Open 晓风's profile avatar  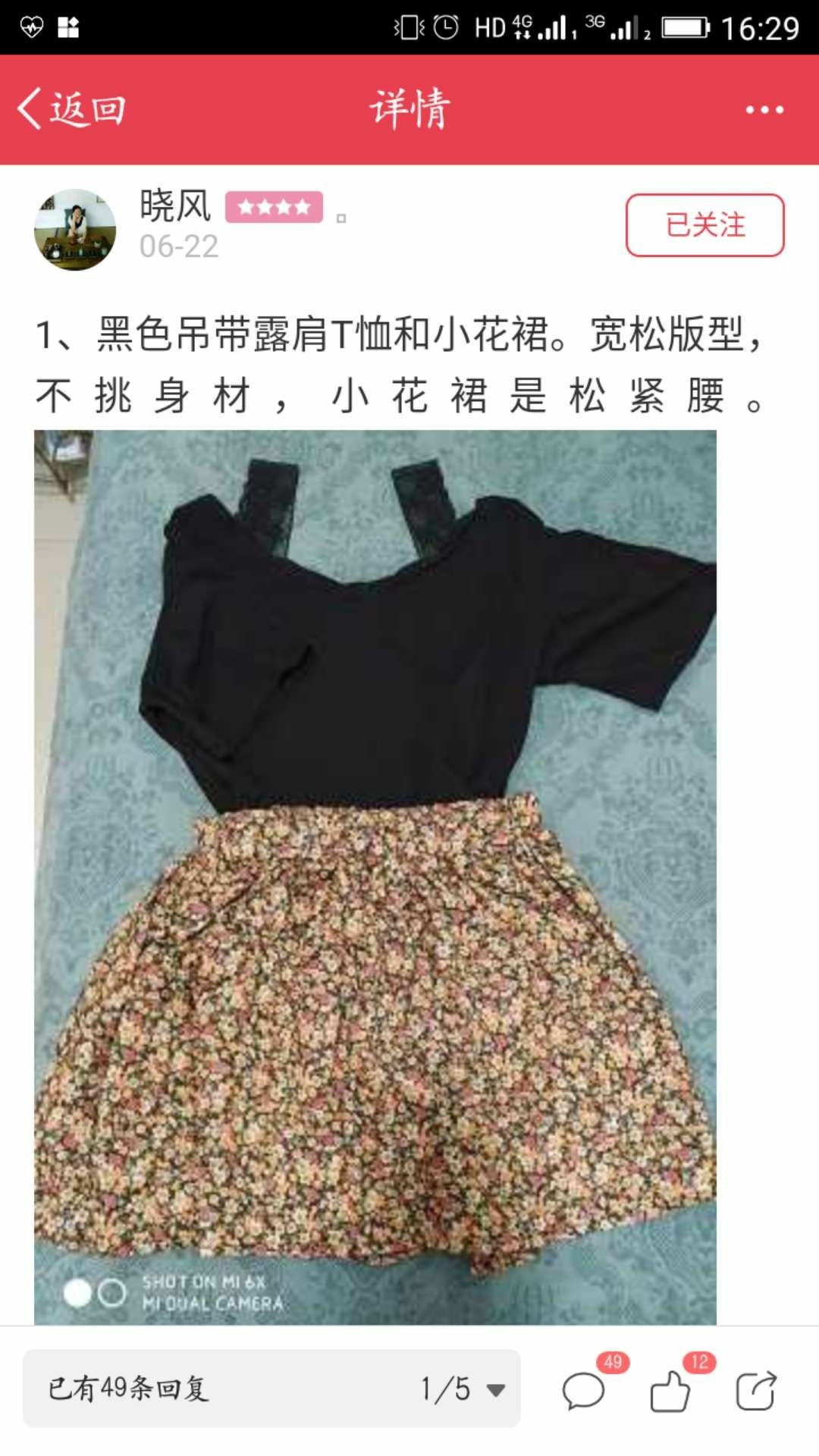[75, 229]
